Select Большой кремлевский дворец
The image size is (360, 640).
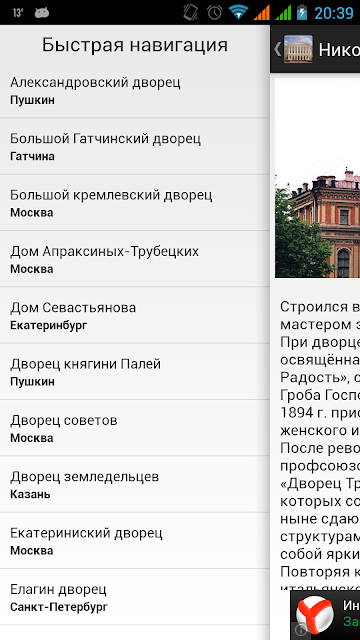[135, 203]
